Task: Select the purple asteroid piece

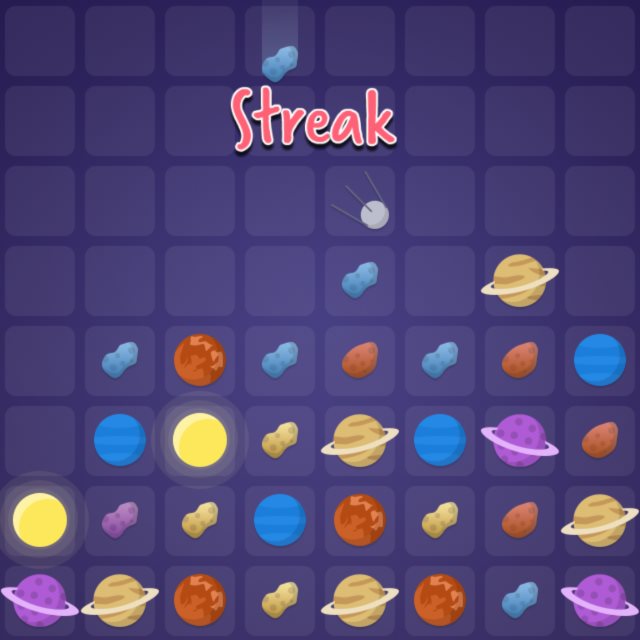Action: (120, 520)
